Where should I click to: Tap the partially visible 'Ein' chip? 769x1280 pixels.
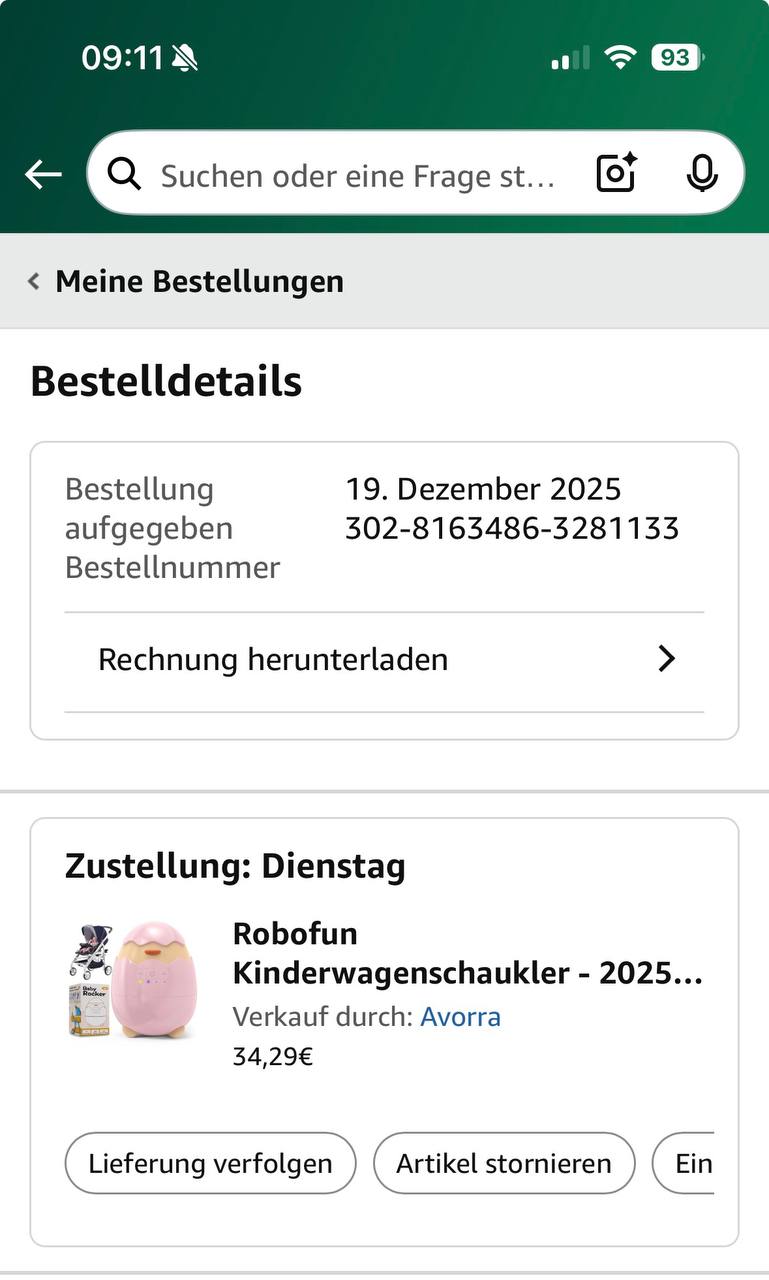click(x=690, y=1163)
